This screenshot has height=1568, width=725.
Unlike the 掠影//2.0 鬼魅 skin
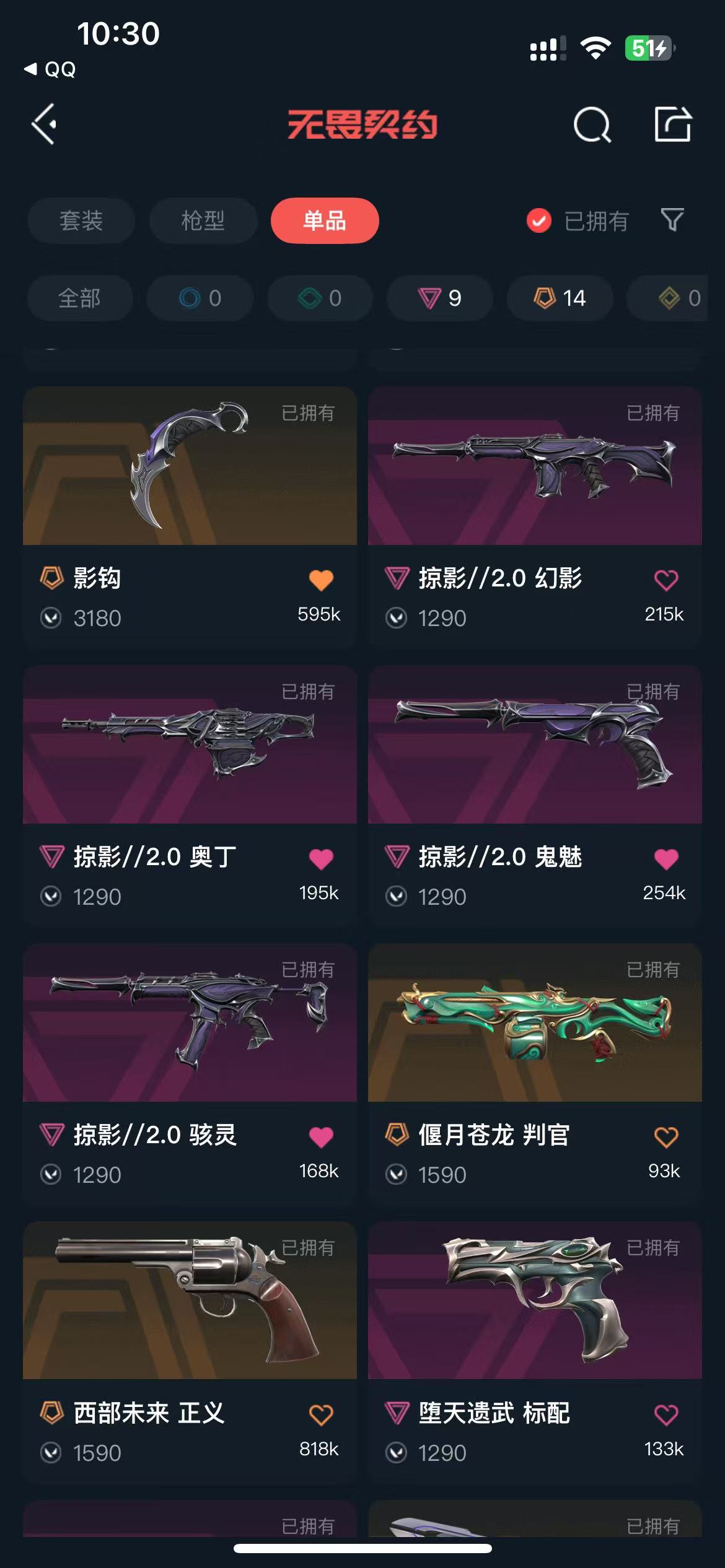(x=666, y=859)
